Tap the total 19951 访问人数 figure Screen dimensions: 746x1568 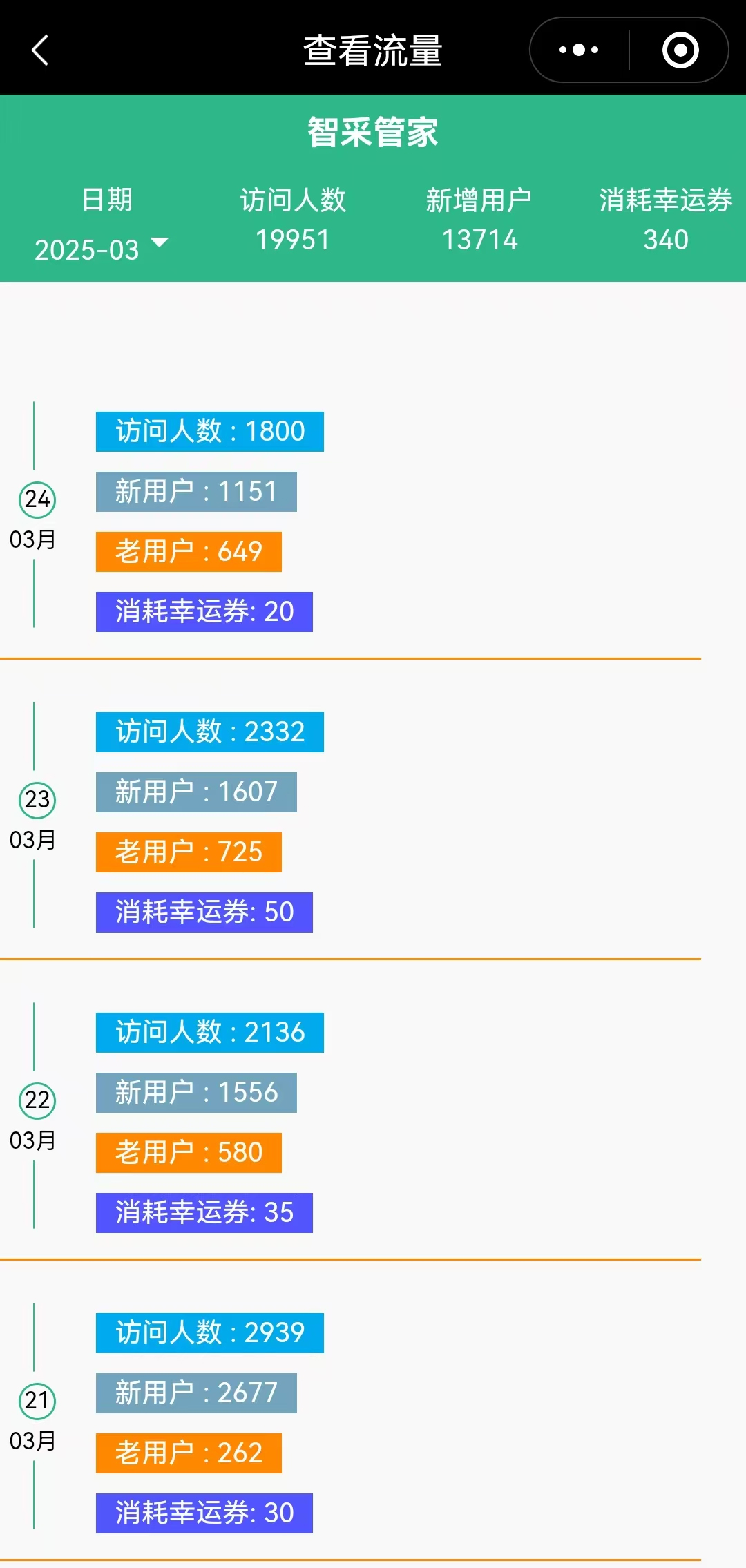pyautogui.click(x=294, y=240)
